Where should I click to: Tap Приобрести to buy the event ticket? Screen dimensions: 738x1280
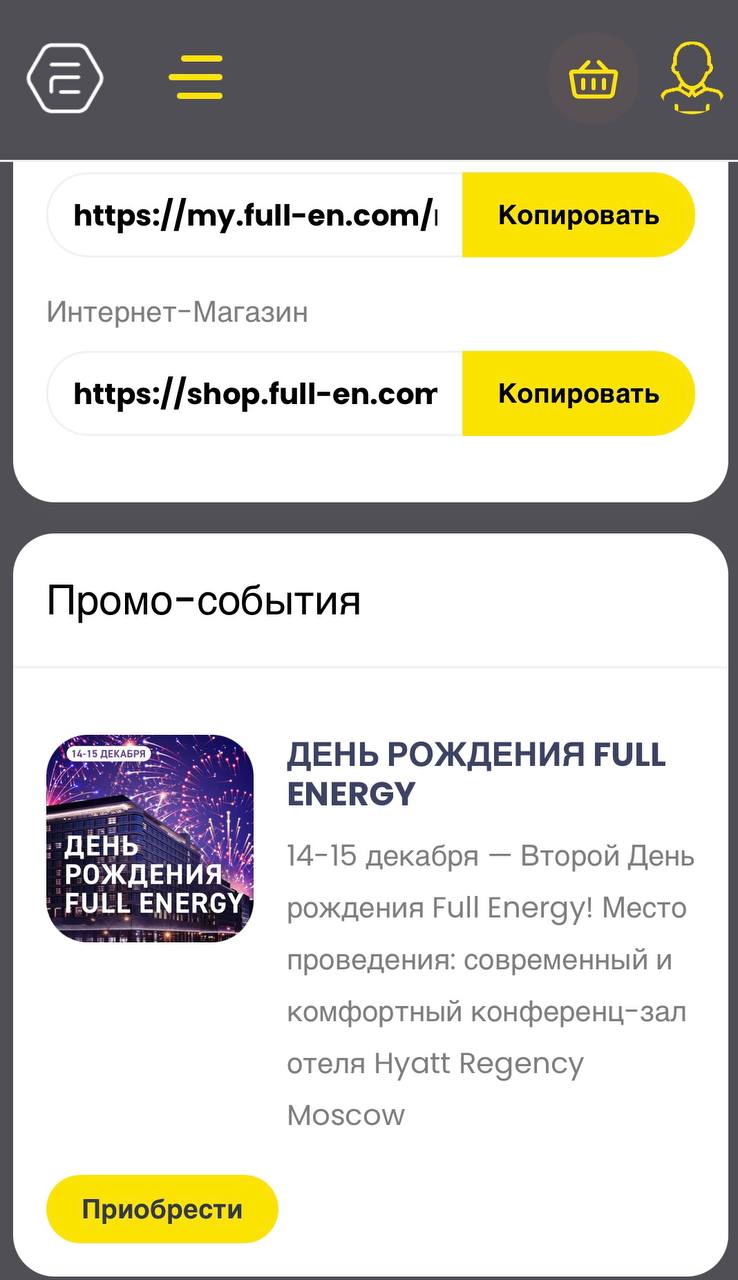tap(162, 1209)
